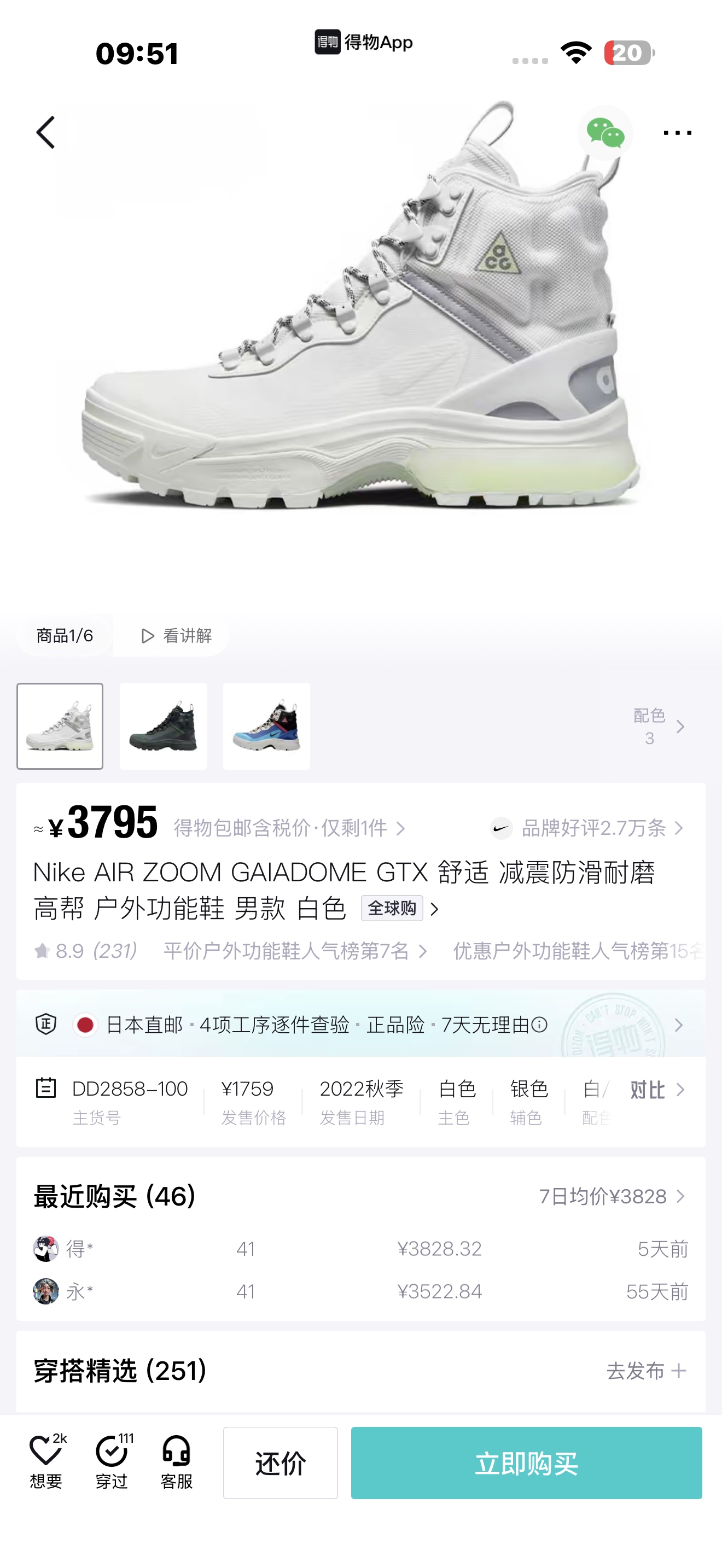
Task: Open 平价户外功能鞋人气榜第7名 ranking
Action: (295, 951)
